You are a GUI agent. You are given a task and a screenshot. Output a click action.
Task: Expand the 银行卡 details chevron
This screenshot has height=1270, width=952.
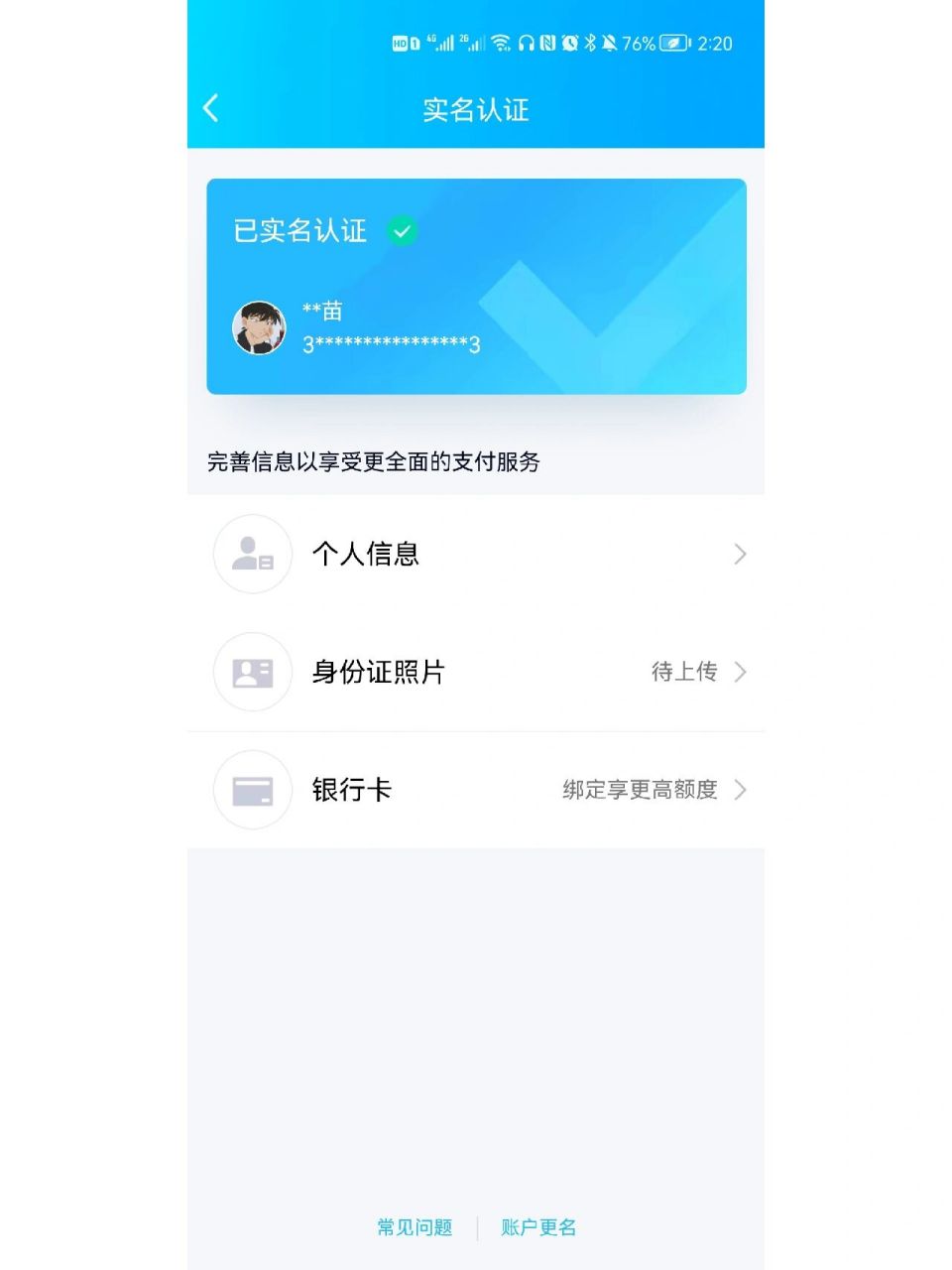(740, 790)
